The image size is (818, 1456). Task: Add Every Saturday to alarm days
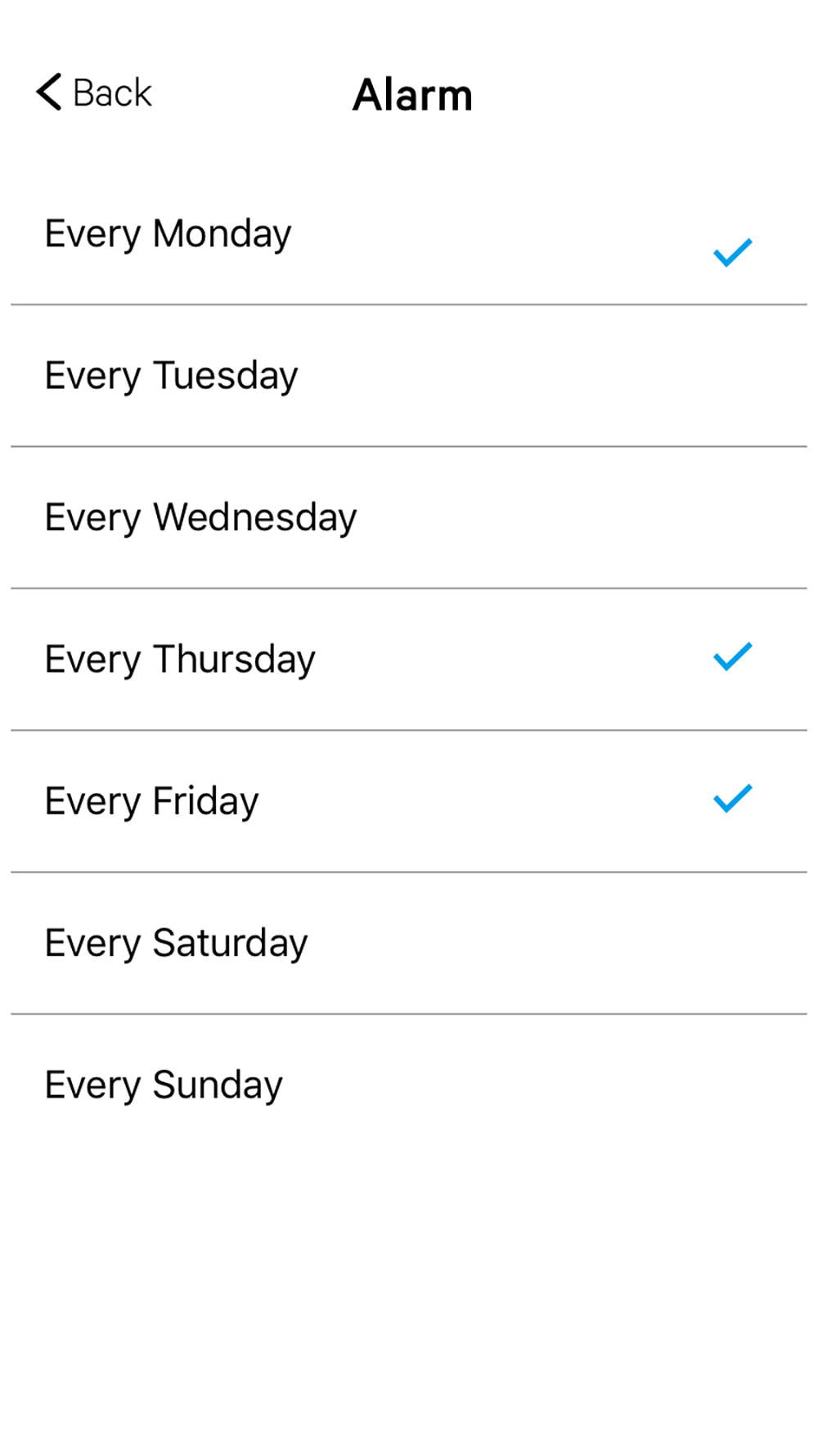[x=409, y=943]
